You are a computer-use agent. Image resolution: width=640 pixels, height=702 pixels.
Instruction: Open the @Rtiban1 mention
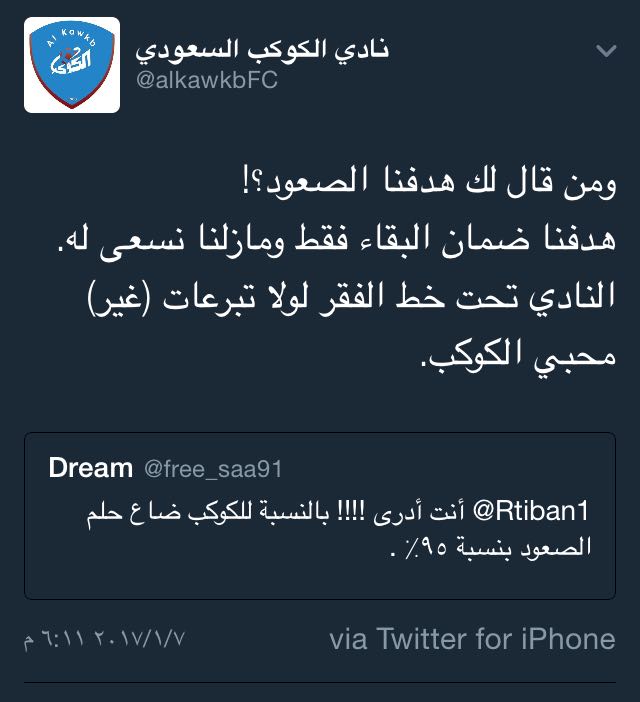coord(538,510)
